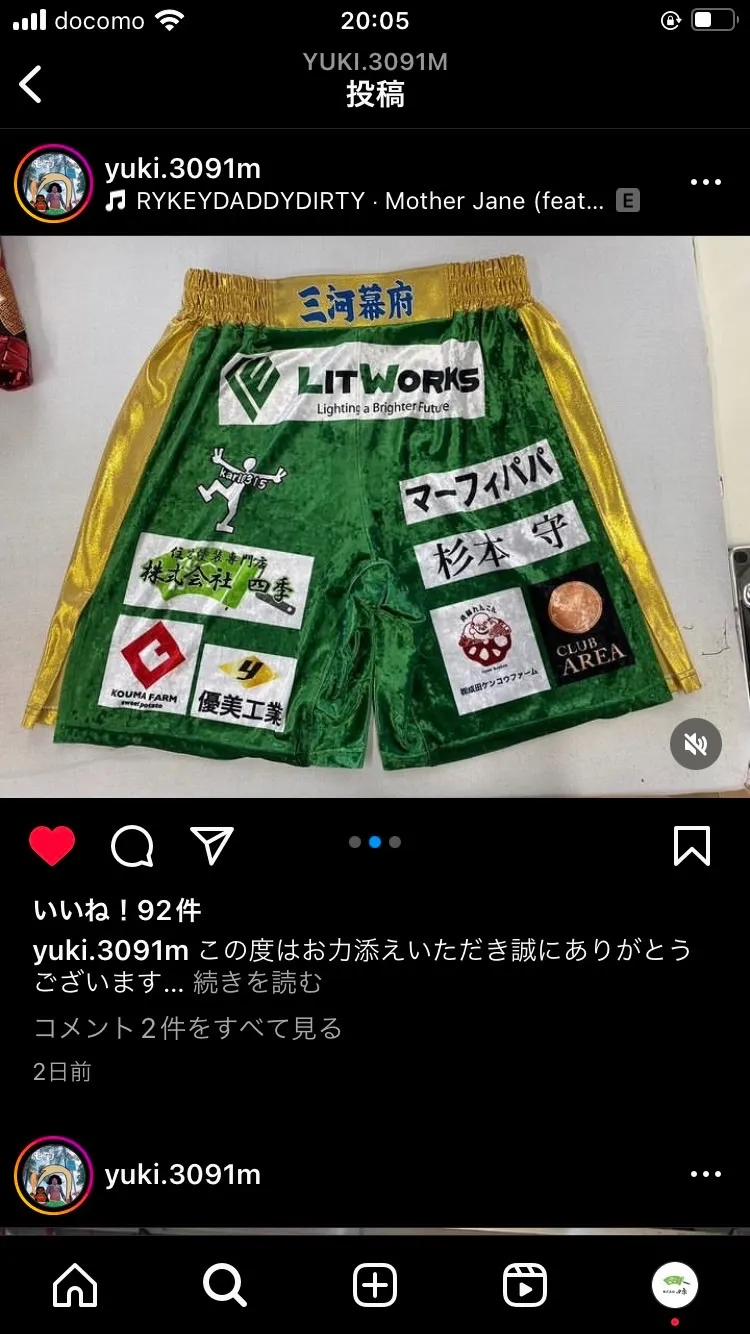Open overflow menu on the shorts post
The width and height of the screenshot is (750, 1334).
pos(705,182)
